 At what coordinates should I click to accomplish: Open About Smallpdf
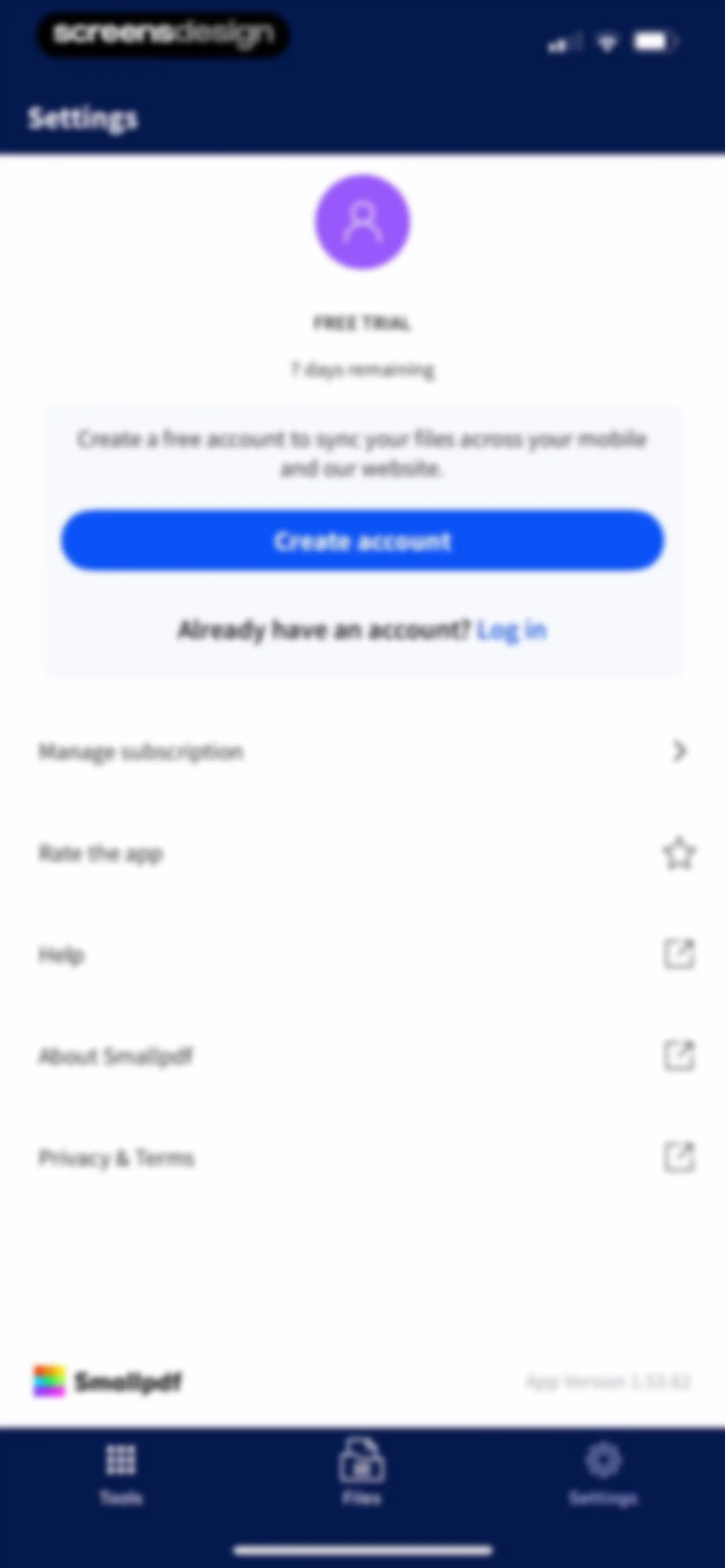coord(362,1056)
